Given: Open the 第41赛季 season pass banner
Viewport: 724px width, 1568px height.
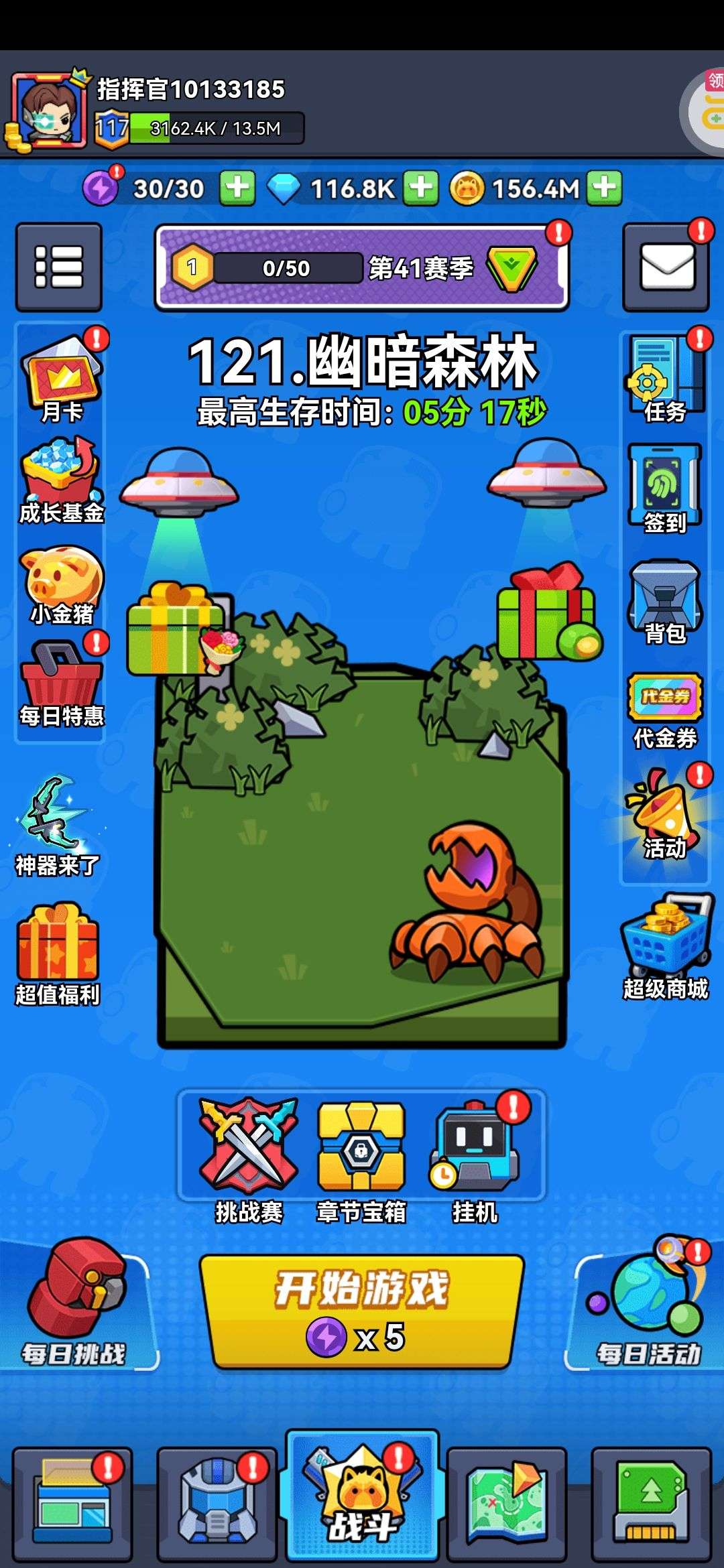Looking at the screenshot, I should [x=362, y=267].
